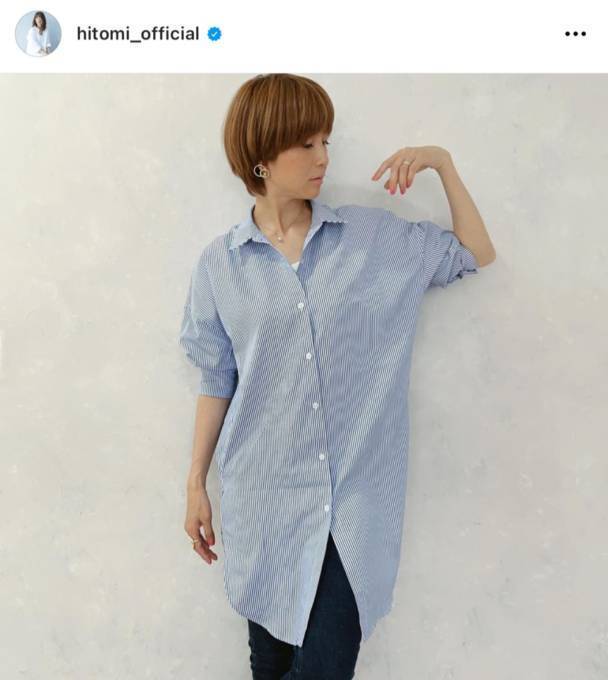The width and height of the screenshot is (608, 680).
Task: Open the post's three-dot overflow menu
Action: (575, 34)
